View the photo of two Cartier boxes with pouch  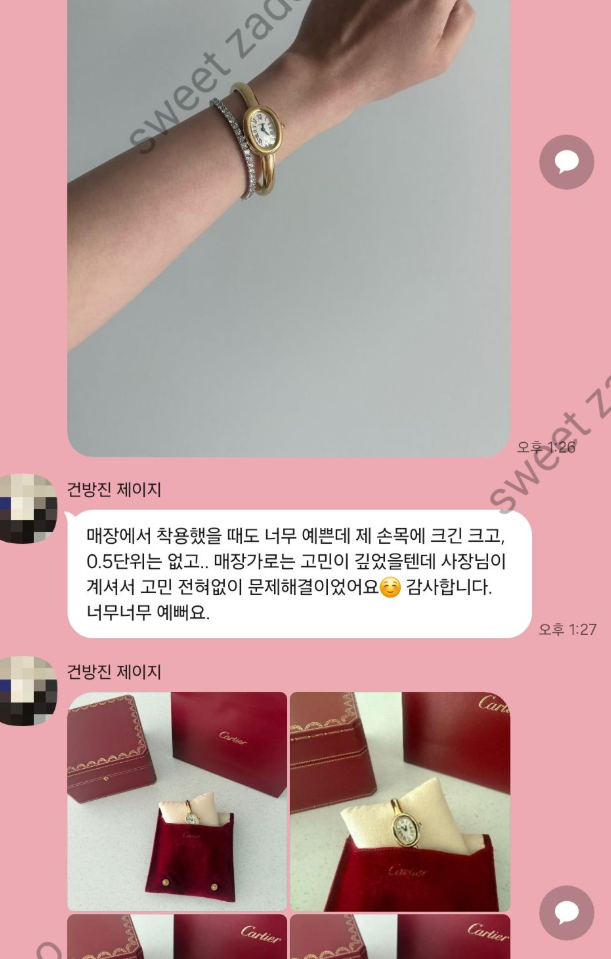pos(177,800)
